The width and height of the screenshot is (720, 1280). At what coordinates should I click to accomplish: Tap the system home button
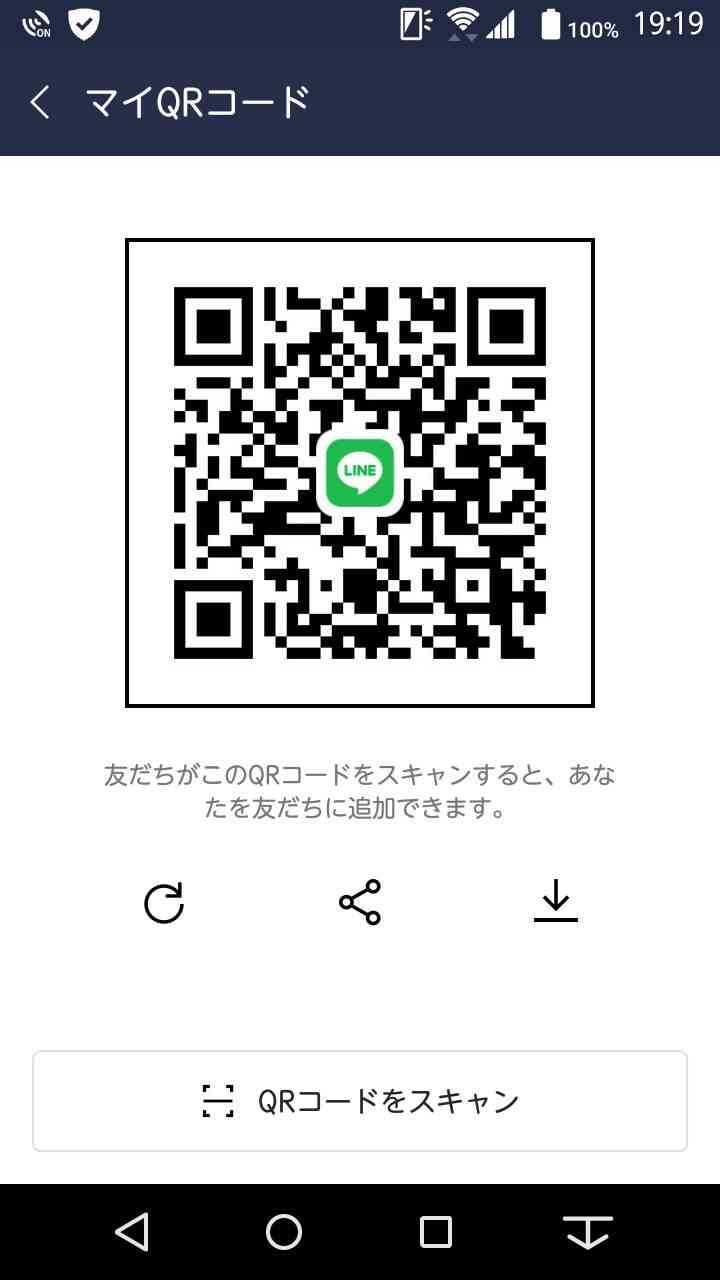point(284,1232)
